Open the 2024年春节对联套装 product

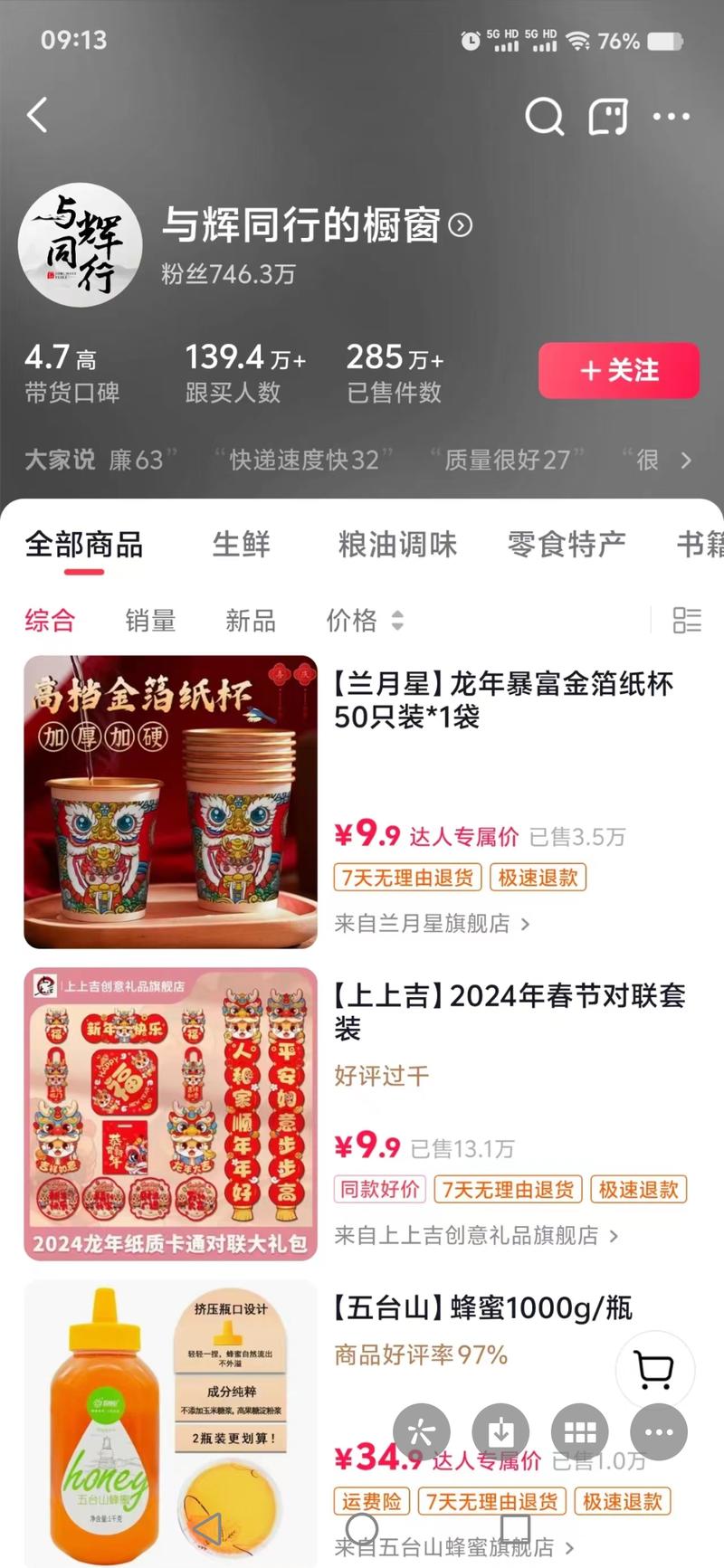tap(509, 1011)
